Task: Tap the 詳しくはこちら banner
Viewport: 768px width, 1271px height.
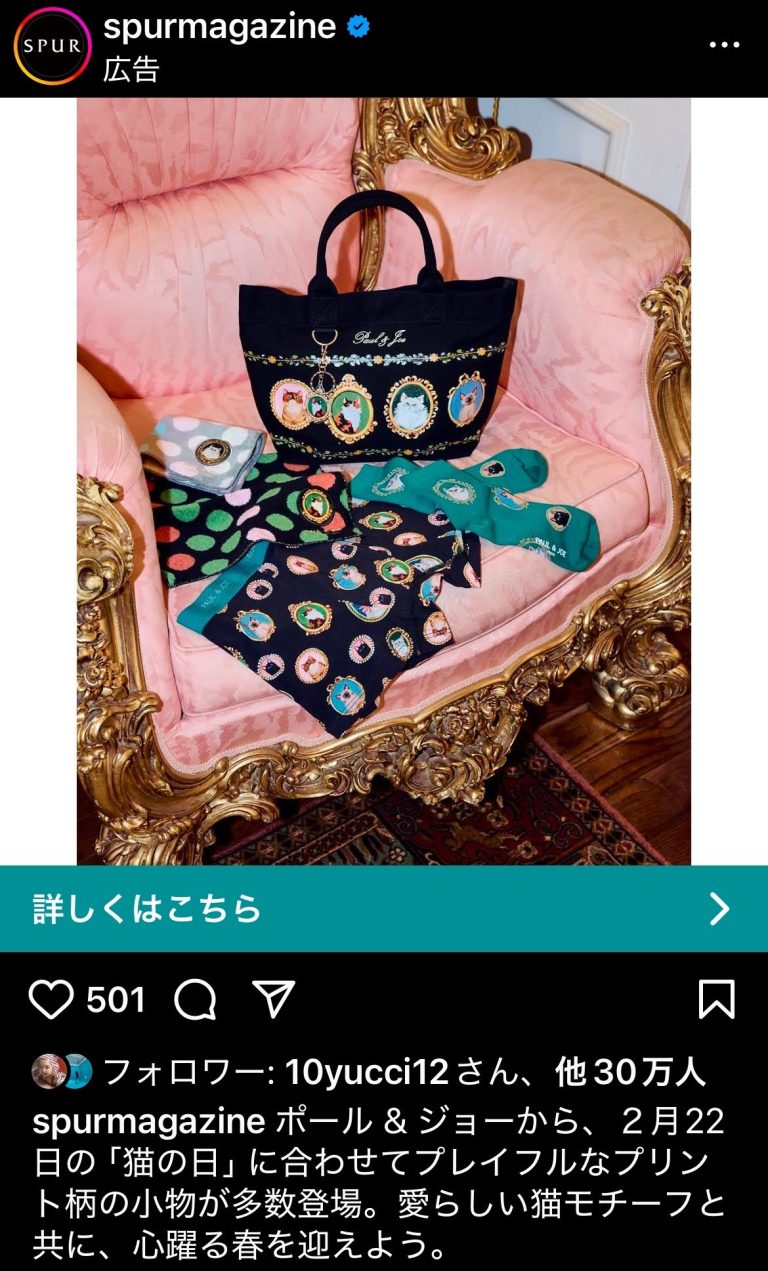Action: pyautogui.click(x=384, y=908)
